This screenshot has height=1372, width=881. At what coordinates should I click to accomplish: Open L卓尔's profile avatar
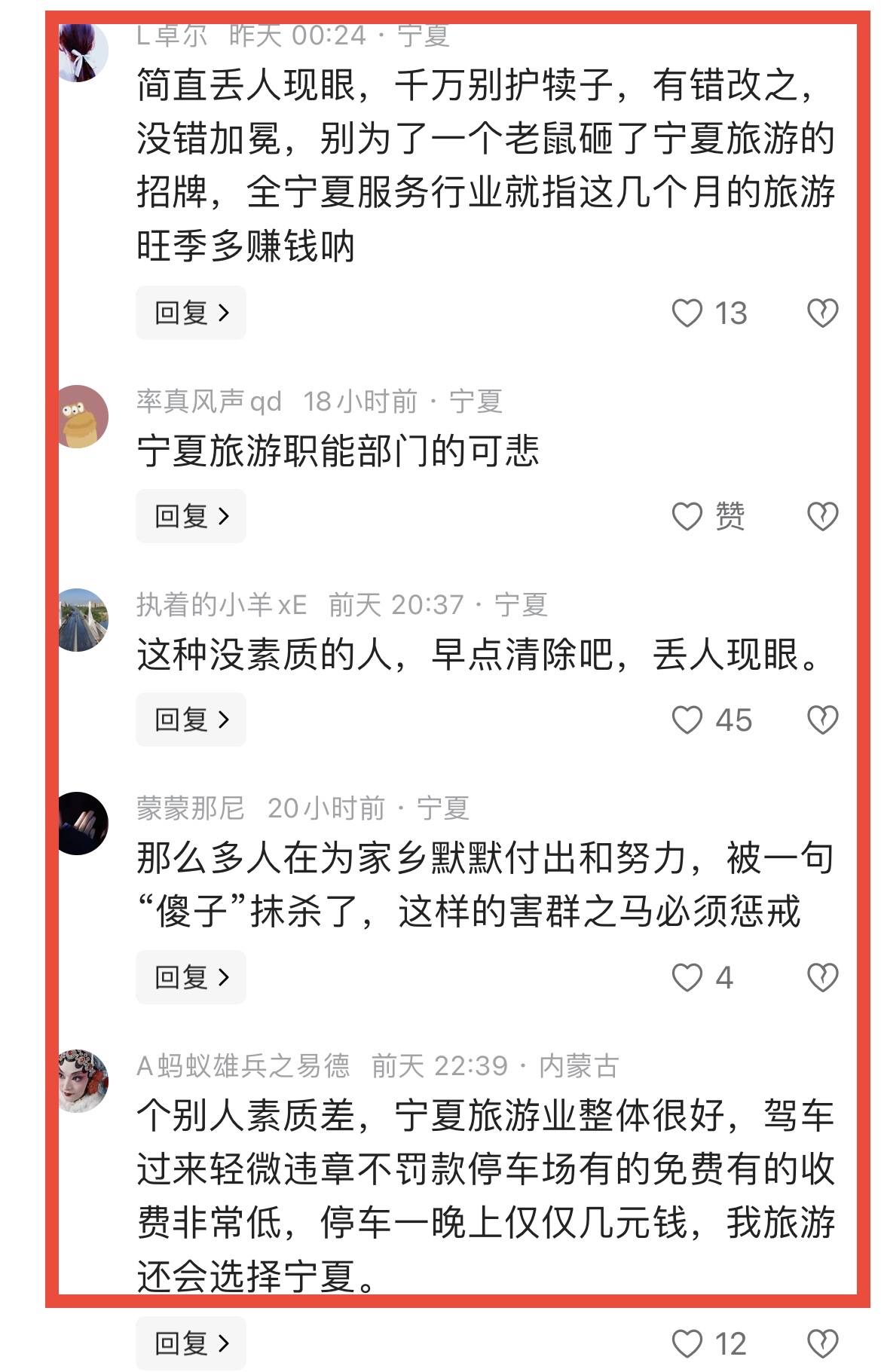[x=83, y=53]
